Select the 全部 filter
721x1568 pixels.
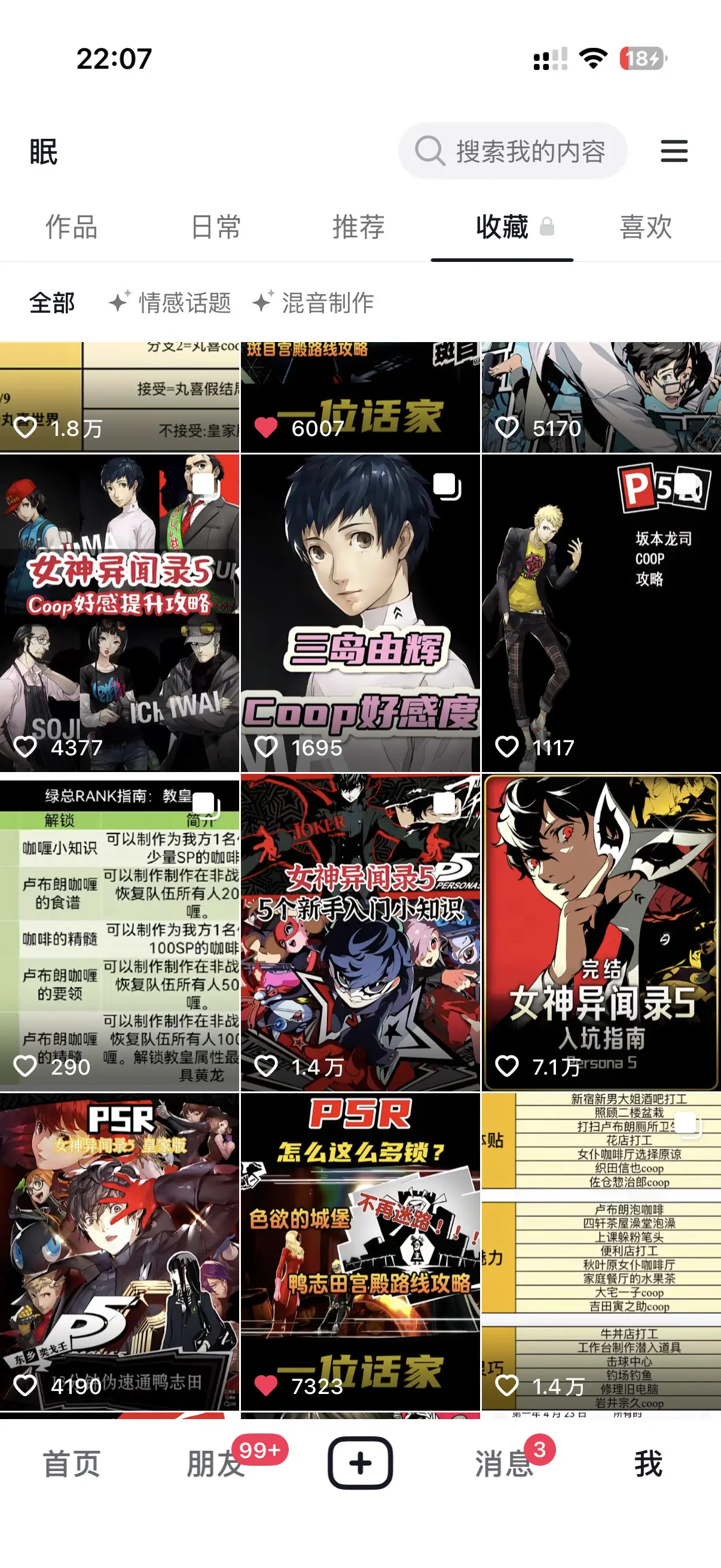pos(53,303)
